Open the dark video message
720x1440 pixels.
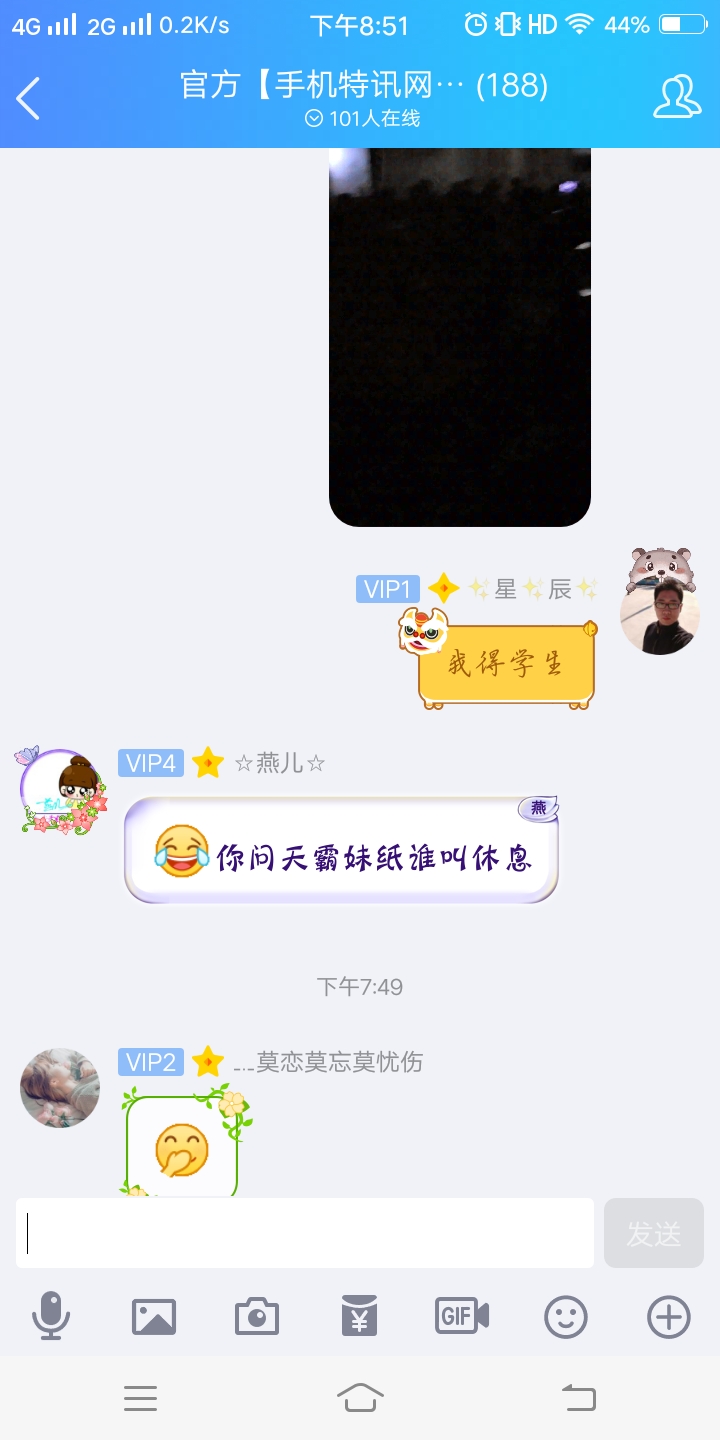coord(460,337)
